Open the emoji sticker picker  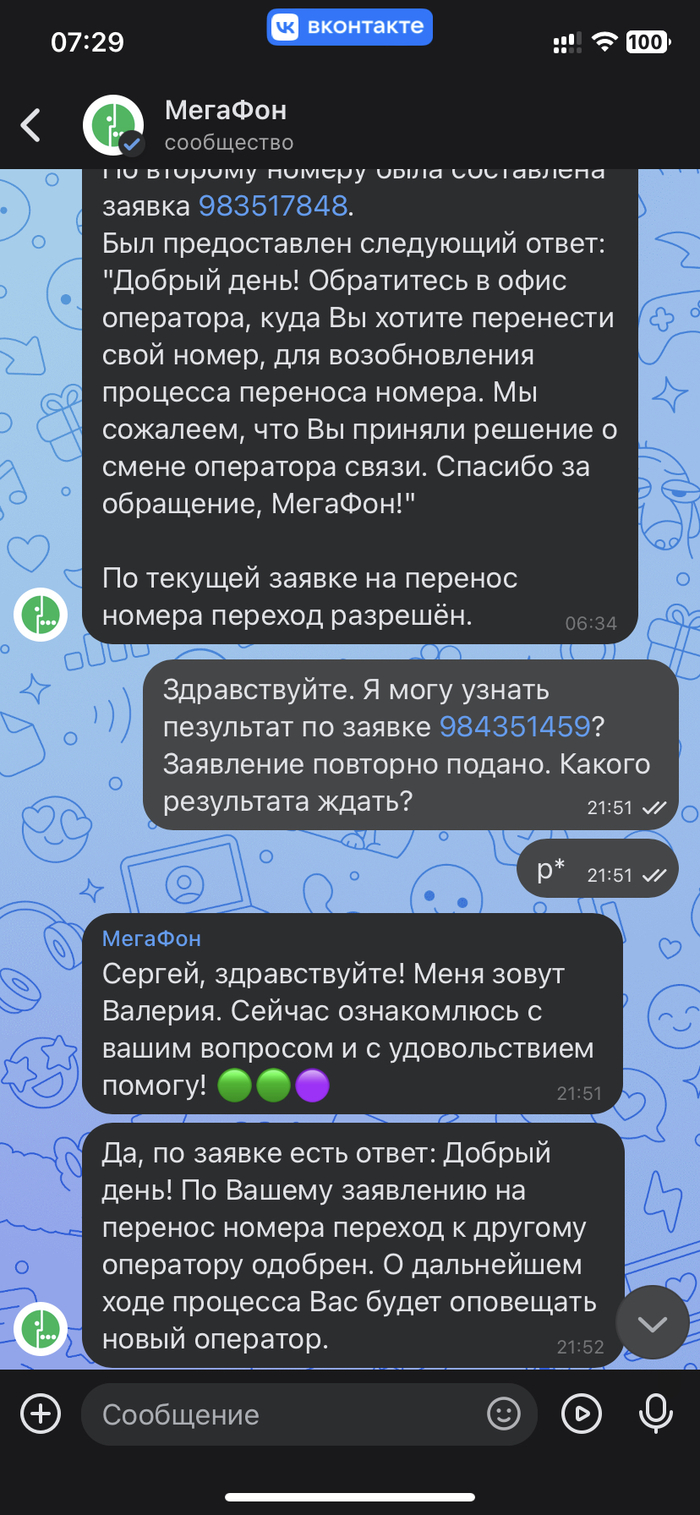click(504, 1413)
